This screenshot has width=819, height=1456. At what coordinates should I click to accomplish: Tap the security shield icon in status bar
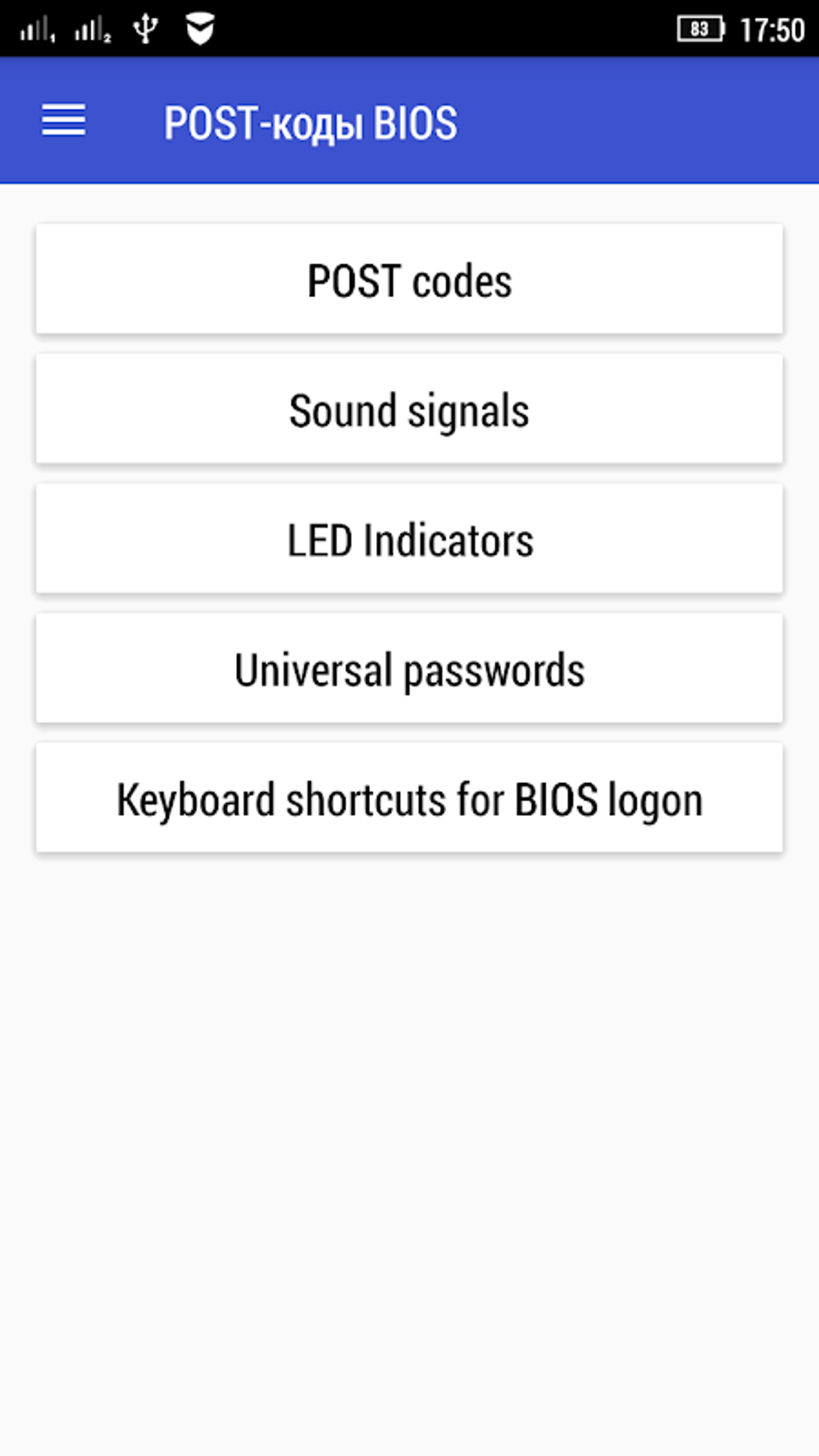pyautogui.click(x=197, y=27)
